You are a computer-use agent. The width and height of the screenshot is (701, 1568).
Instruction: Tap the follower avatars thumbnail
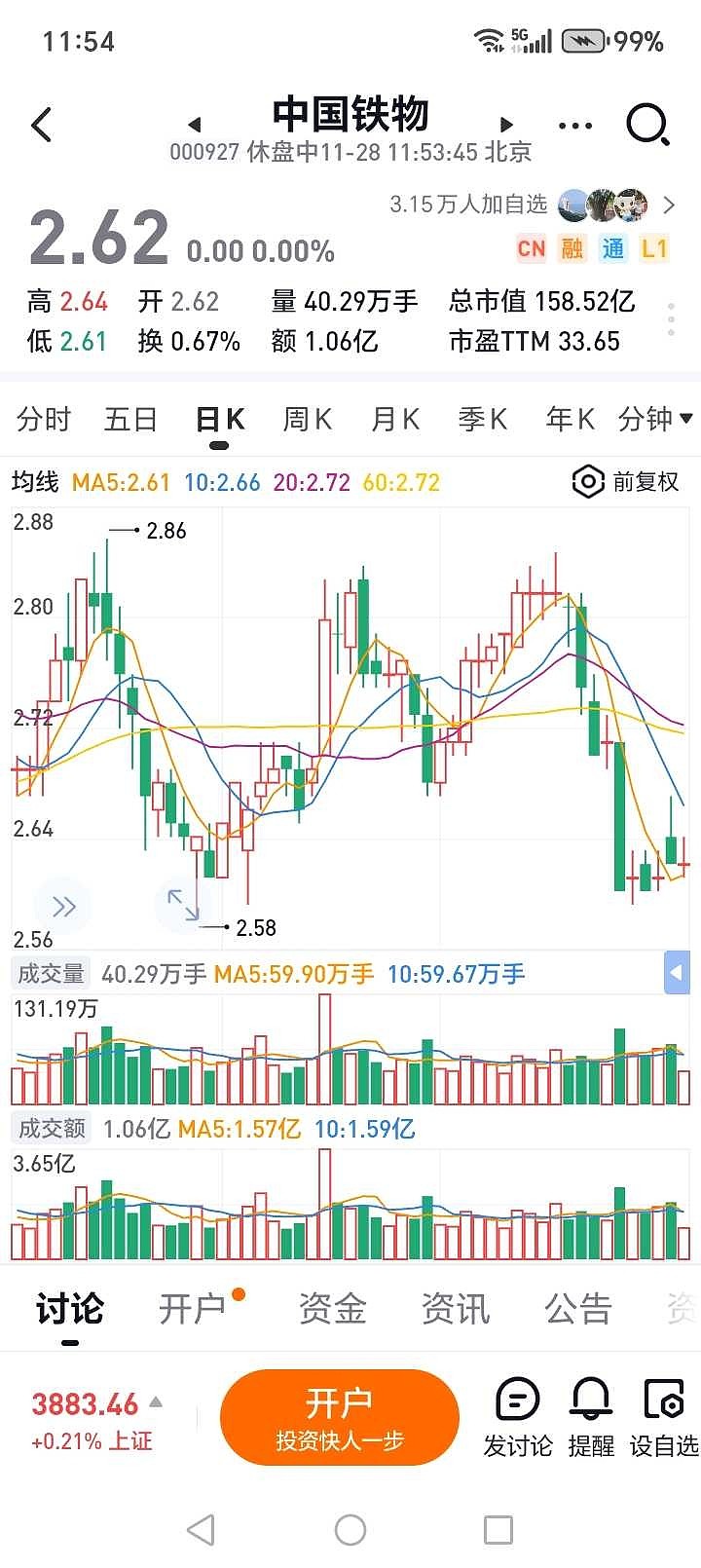pos(602,205)
